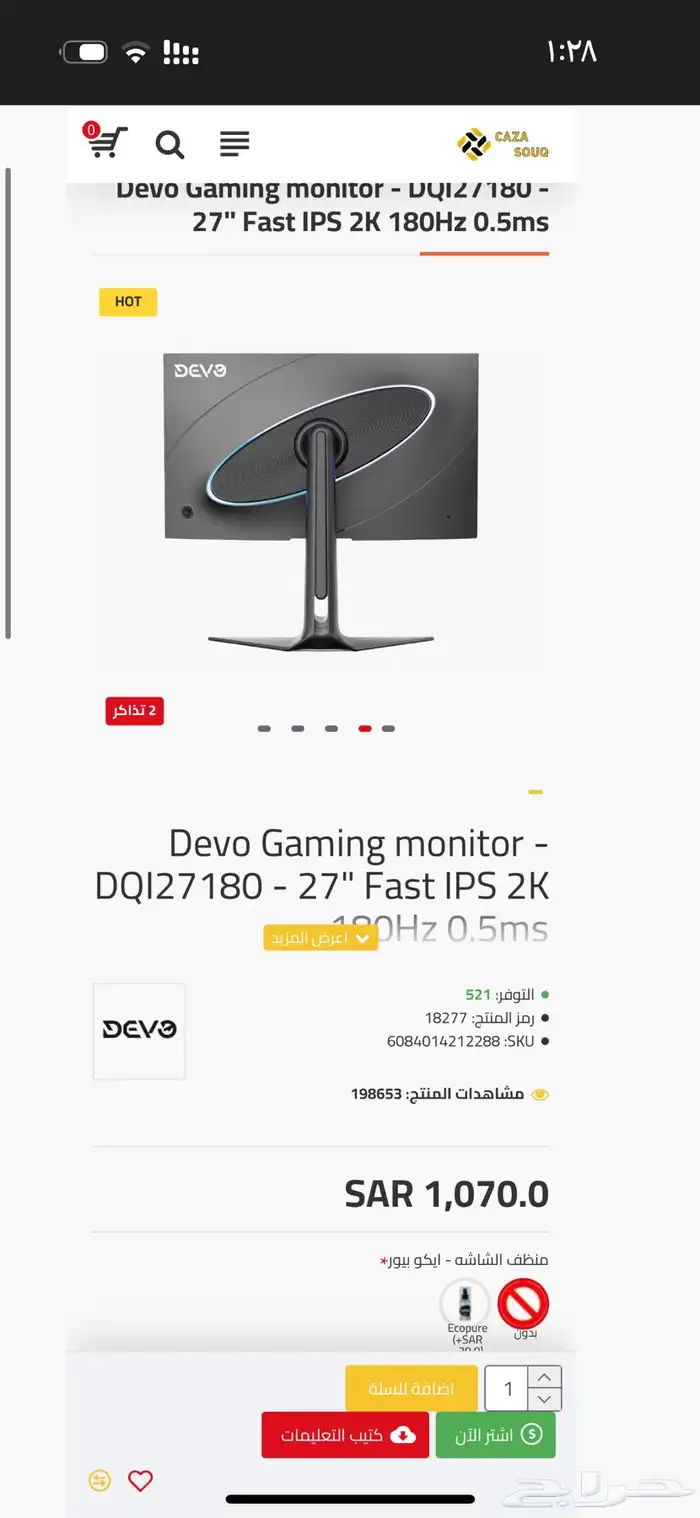Add product to compare list
Screen dimensions: 700x1518
[100, 1481]
